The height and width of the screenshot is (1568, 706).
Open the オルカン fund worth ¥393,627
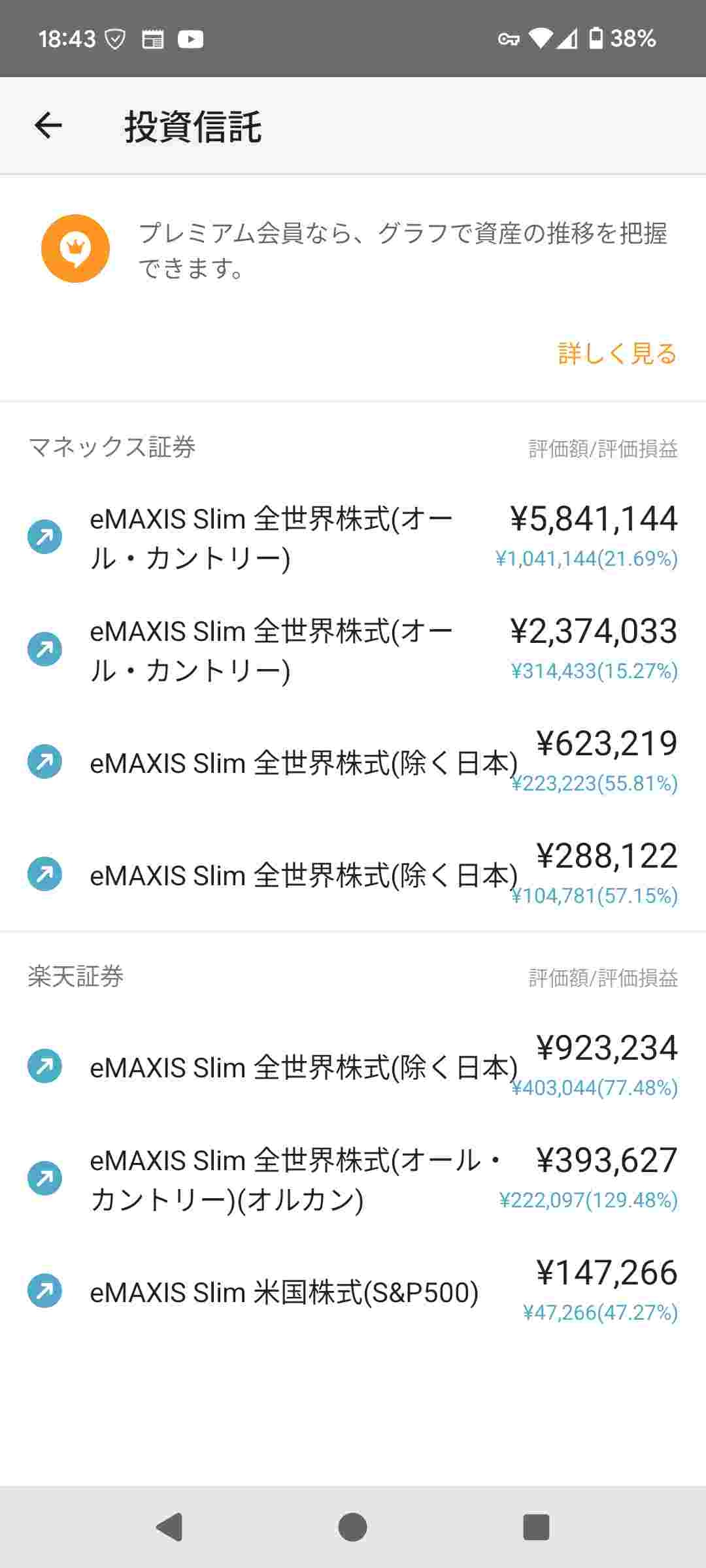point(353,1180)
